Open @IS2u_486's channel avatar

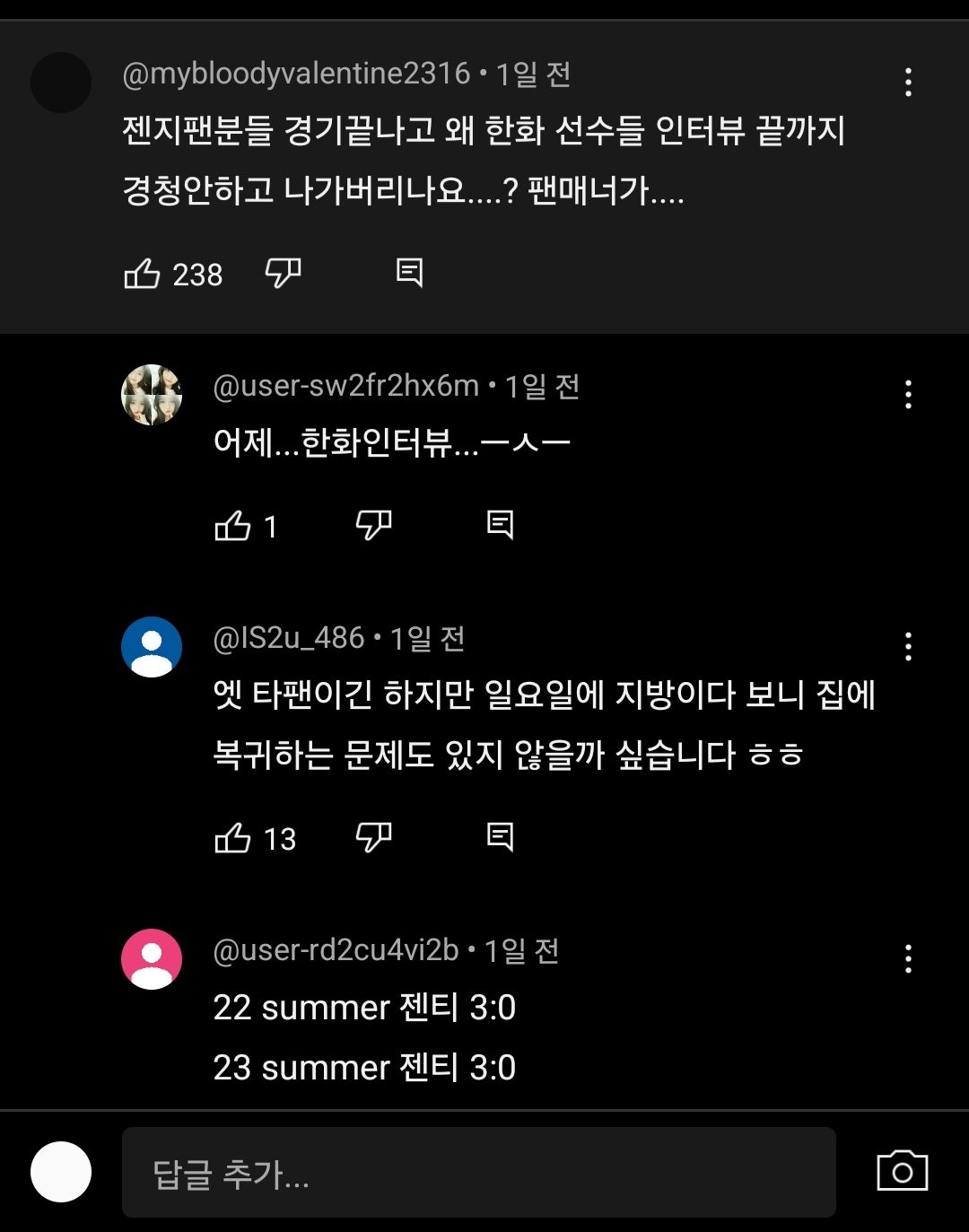click(152, 646)
